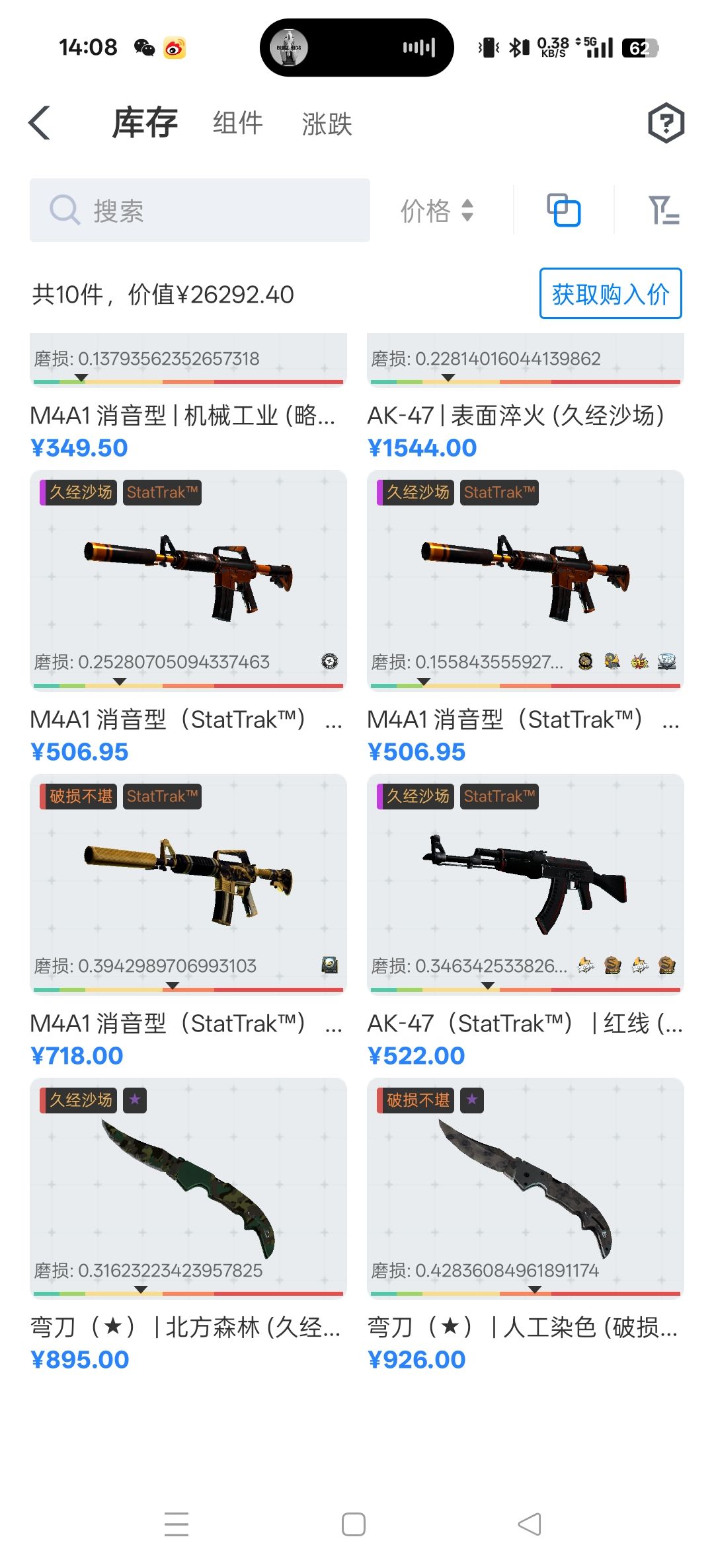Open the M4A1 StatTrak card with wear 0.1558

tap(526, 618)
